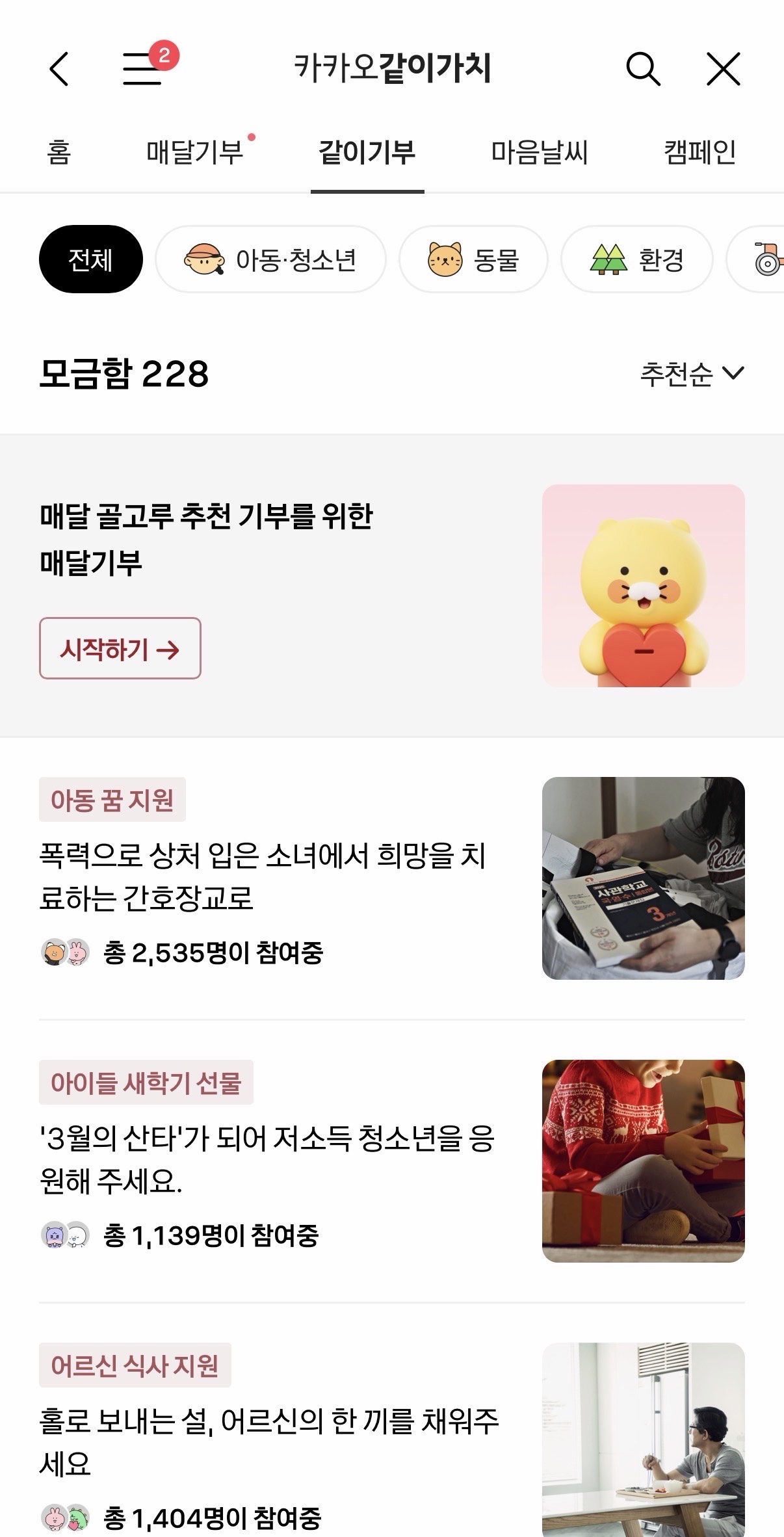This screenshot has width=784, height=1537.
Task: Filter by 아동·청소년 chip
Action: point(270,259)
